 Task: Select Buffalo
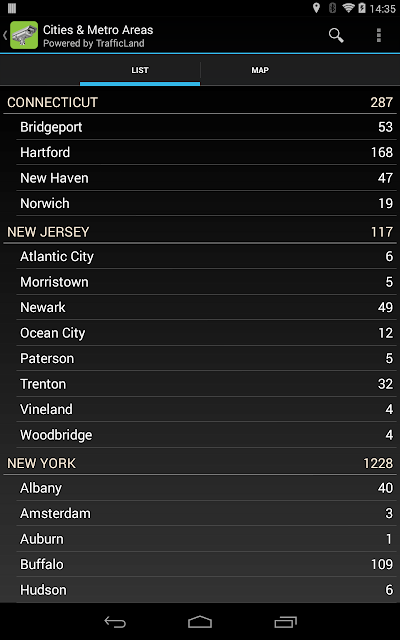(207, 564)
